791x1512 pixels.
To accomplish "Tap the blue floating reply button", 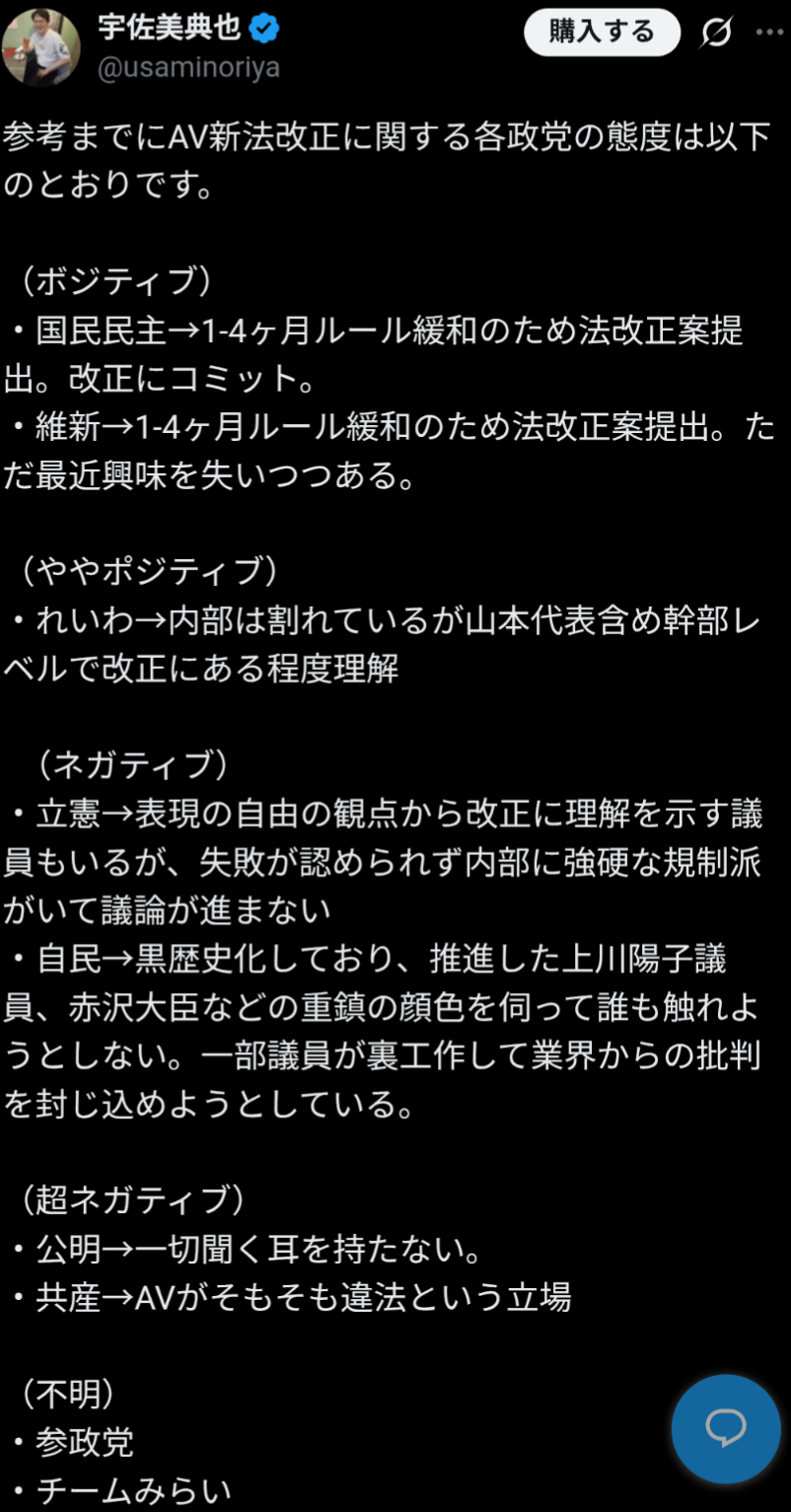I will tap(726, 1428).
